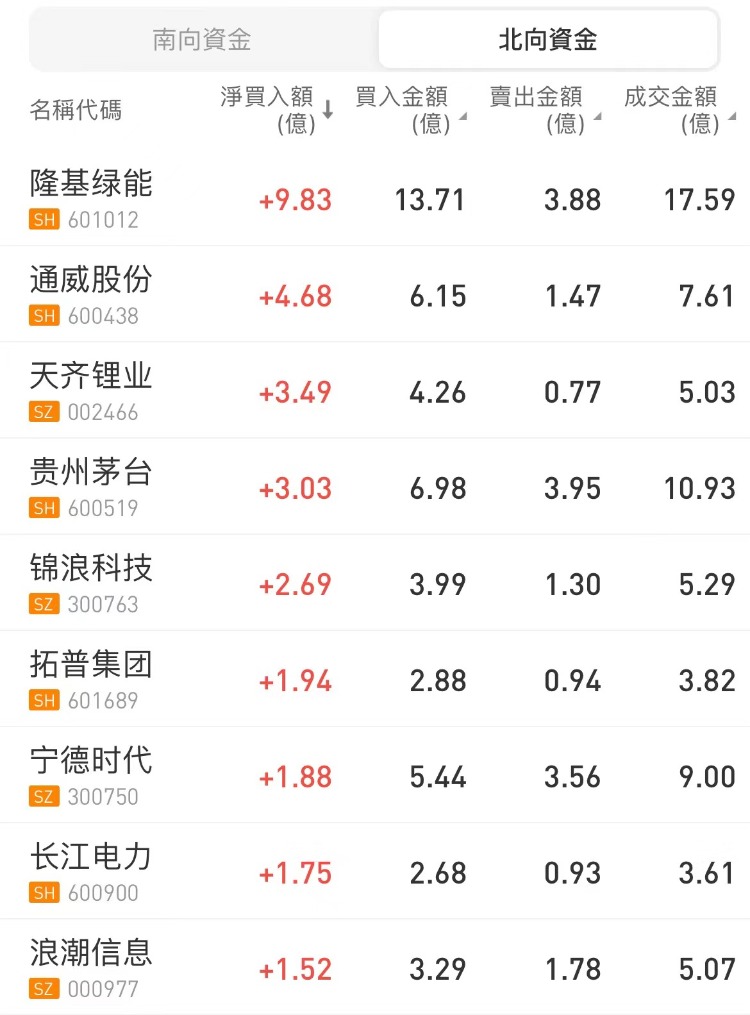Tap the 锦浪科技 row
This screenshot has height=1015, width=750.
[92, 582]
